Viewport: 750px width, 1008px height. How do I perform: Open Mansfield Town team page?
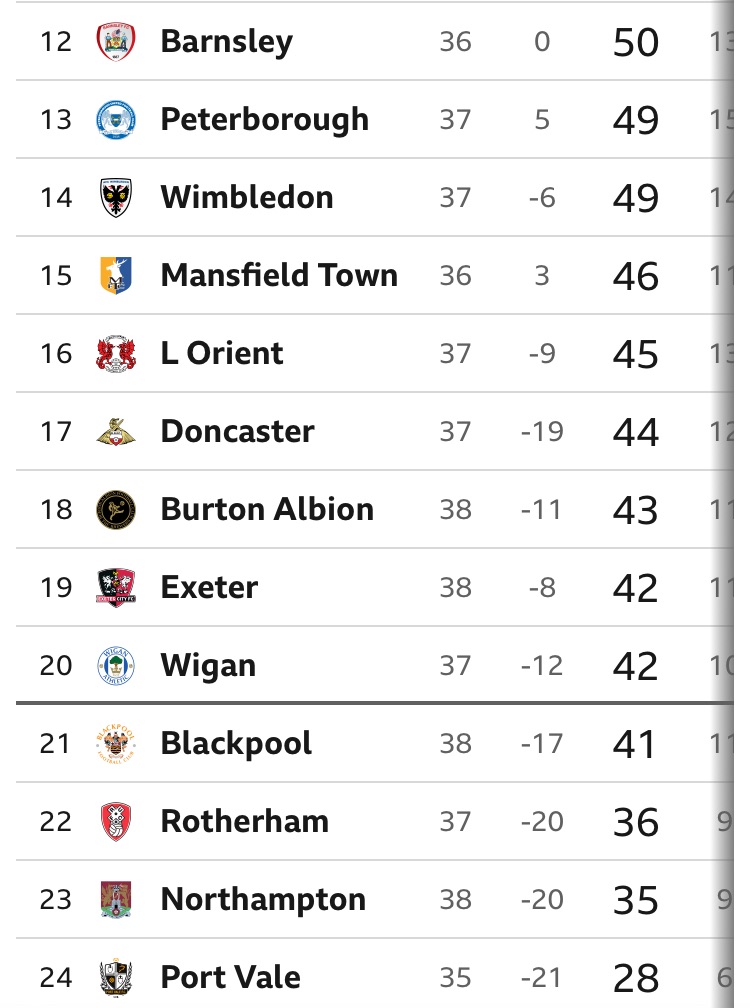click(x=279, y=275)
